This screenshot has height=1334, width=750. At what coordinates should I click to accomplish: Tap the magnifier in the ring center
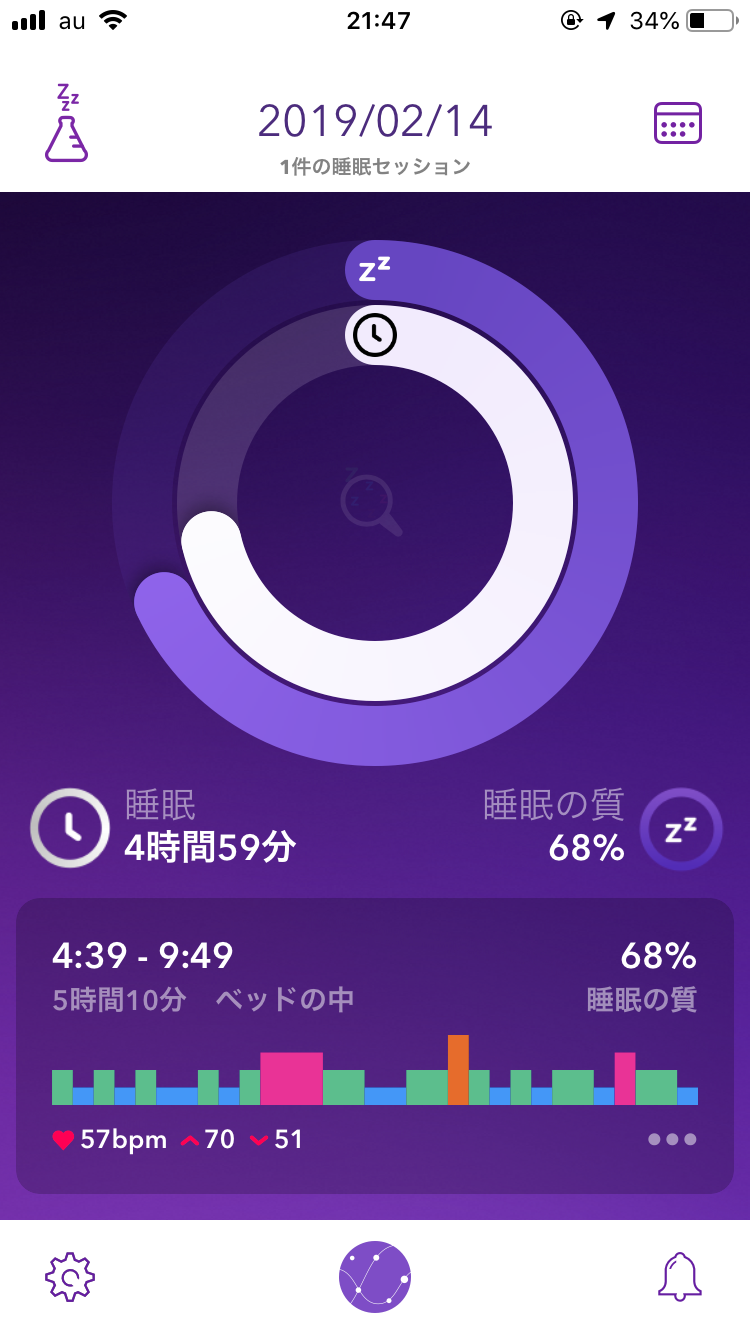pyautogui.click(x=373, y=502)
